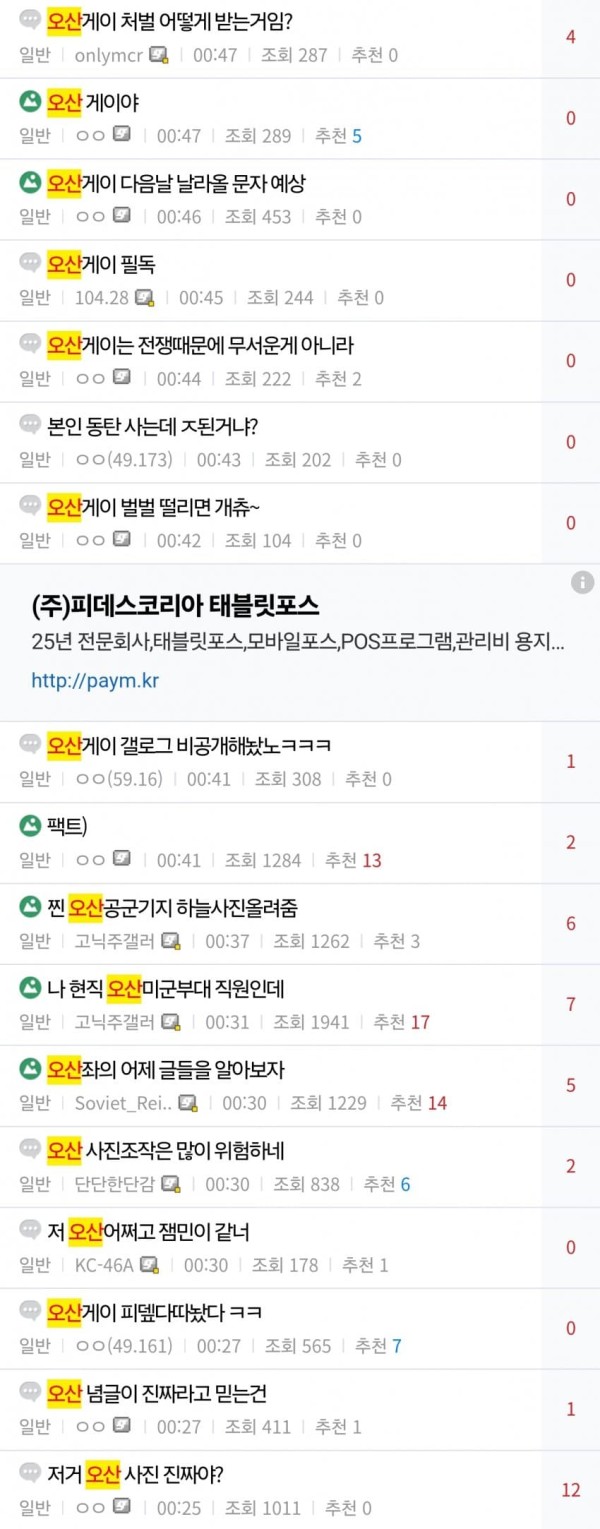Open post '저거 오산 사진 진짜야?'
The height and width of the screenshot is (1529, 600).
click(135, 1474)
